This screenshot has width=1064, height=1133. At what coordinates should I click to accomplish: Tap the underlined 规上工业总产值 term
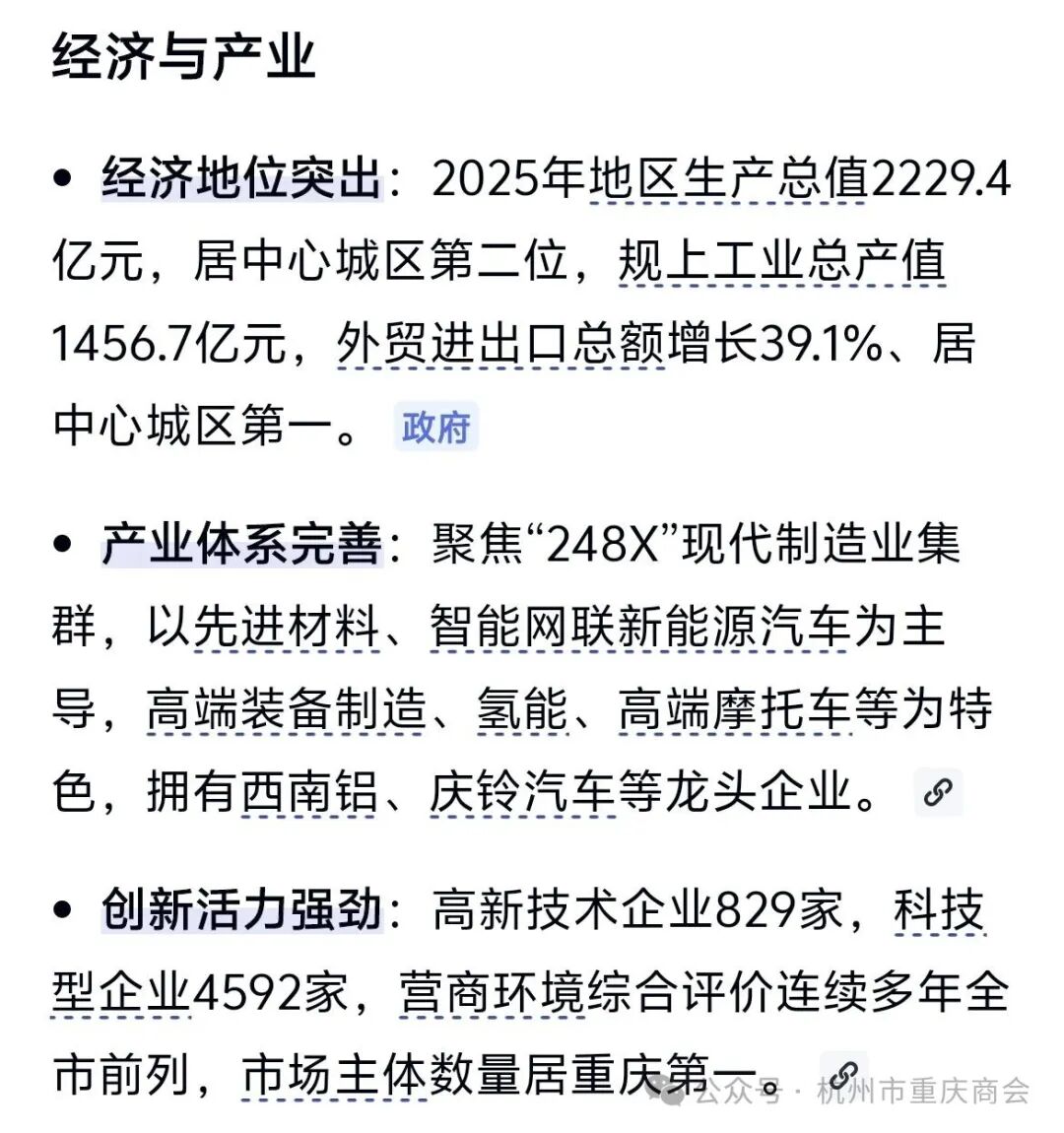coord(781,262)
